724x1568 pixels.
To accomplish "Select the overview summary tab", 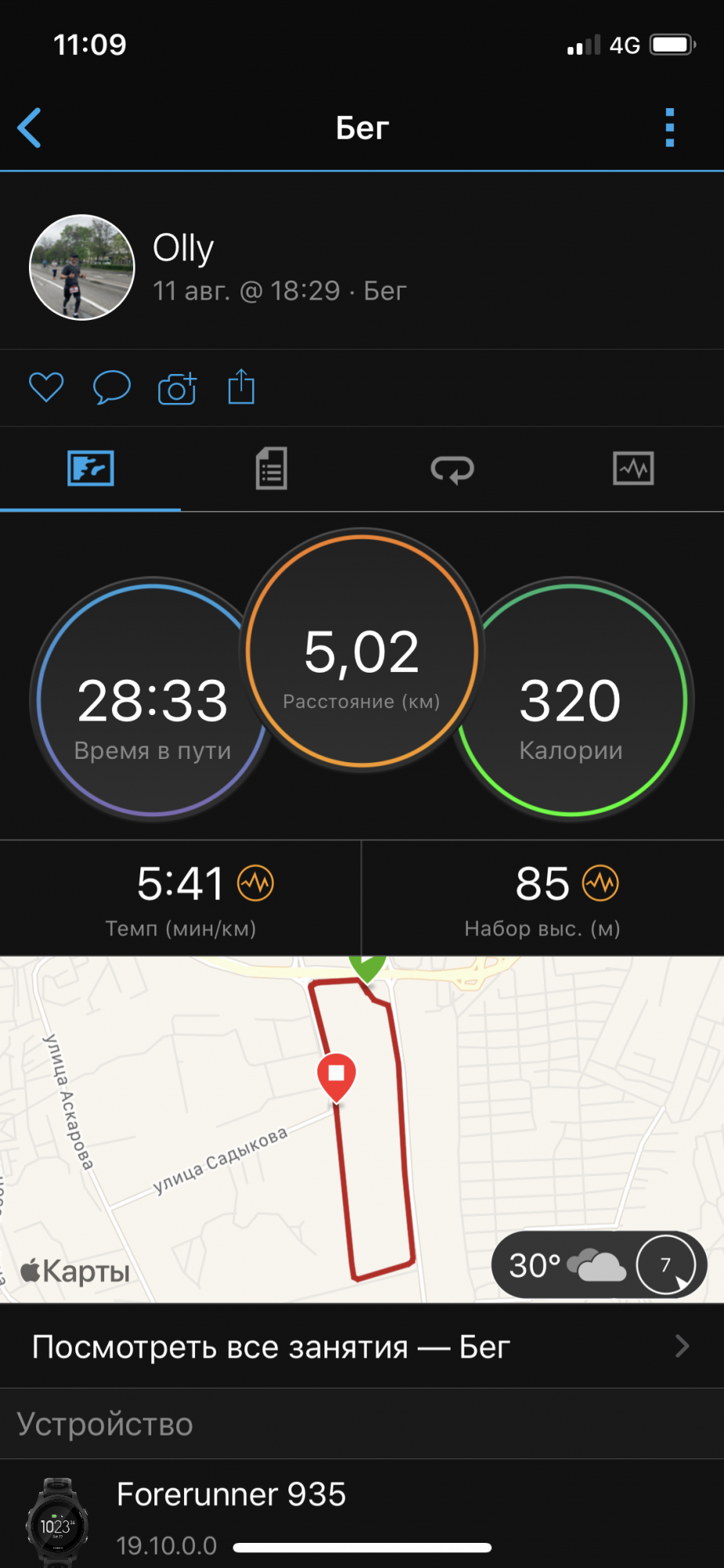I will pyautogui.click(x=91, y=469).
